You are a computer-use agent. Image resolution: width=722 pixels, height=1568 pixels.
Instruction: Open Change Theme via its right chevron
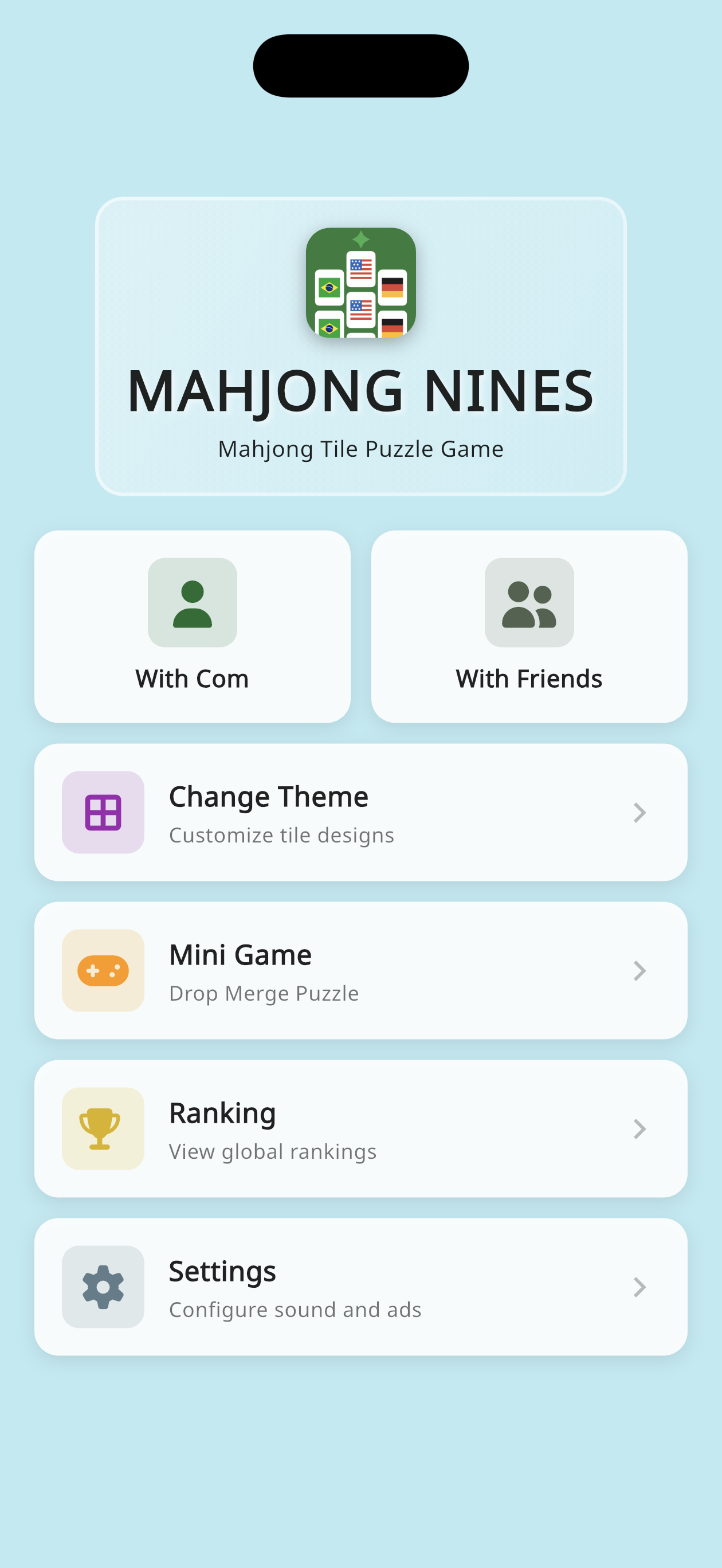point(639,812)
